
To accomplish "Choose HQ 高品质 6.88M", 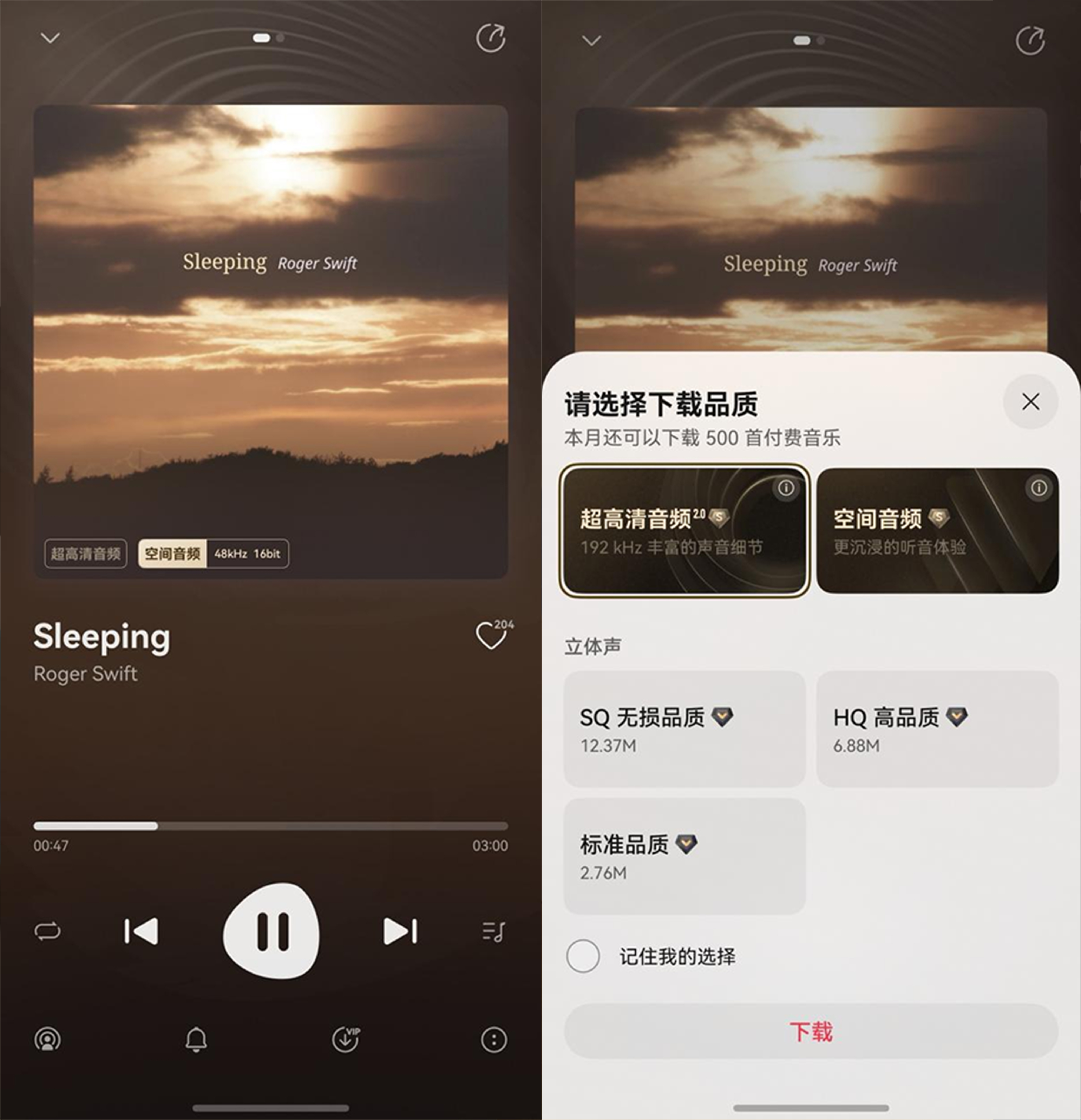I will (937, 729).
